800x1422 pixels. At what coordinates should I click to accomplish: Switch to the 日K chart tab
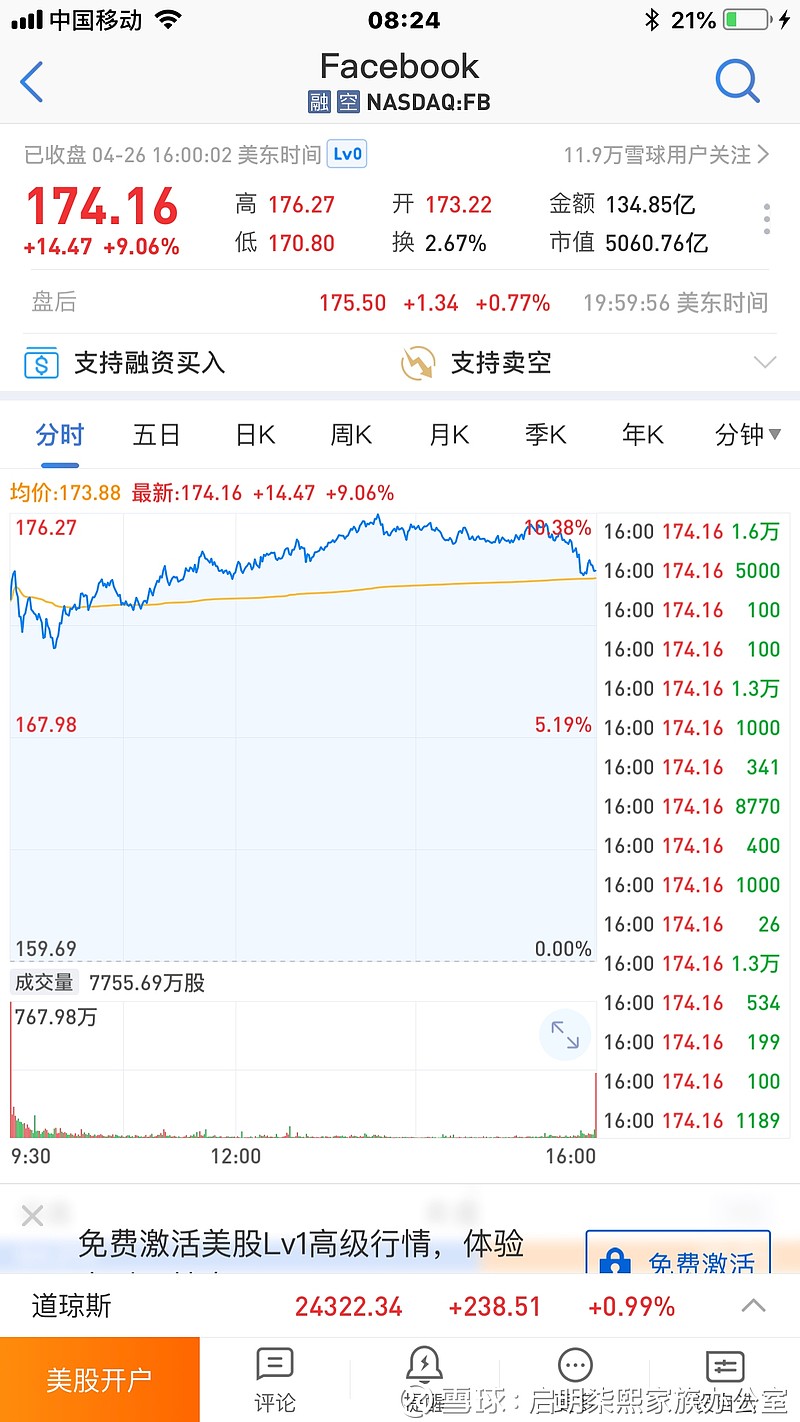(x=254, y=434)
